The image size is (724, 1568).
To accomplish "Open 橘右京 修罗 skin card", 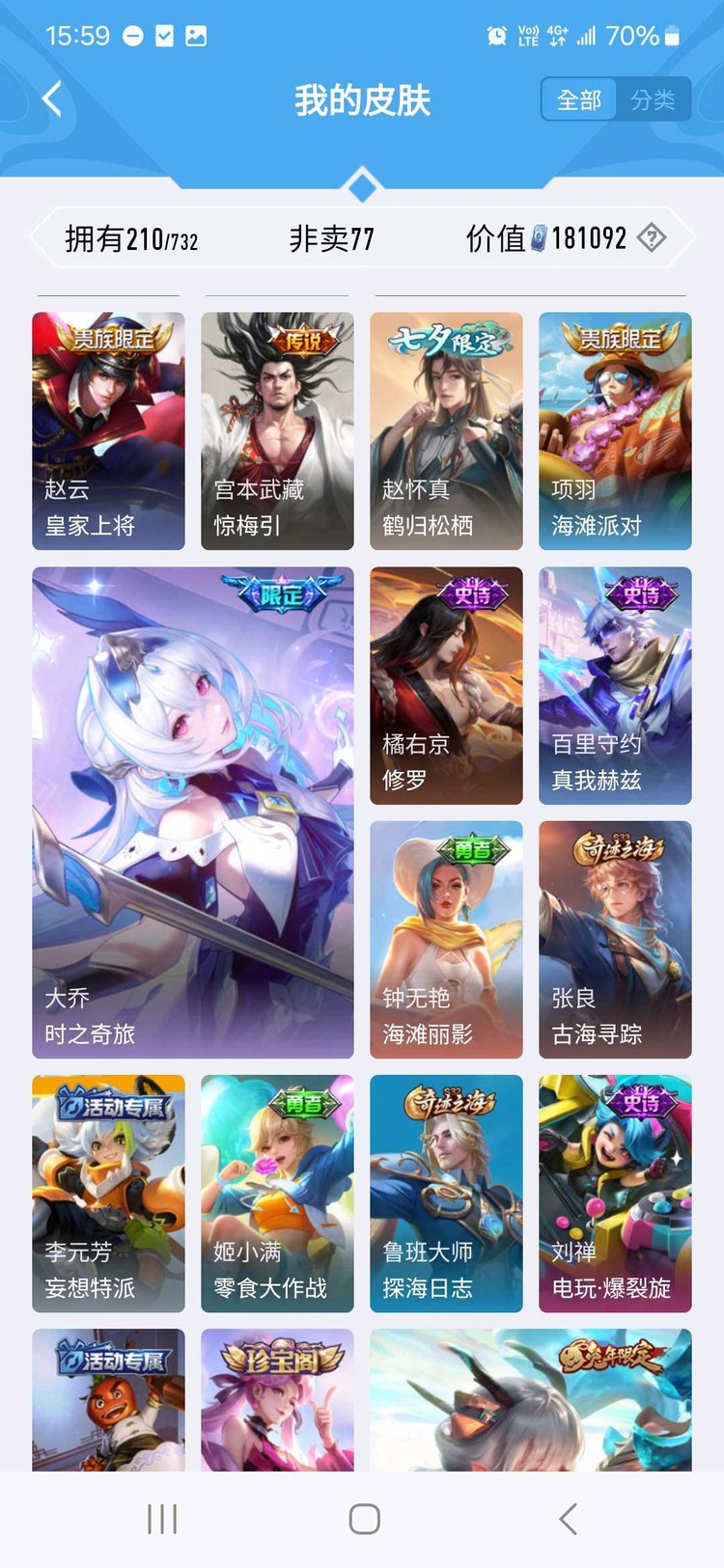I will pos(446,685).
